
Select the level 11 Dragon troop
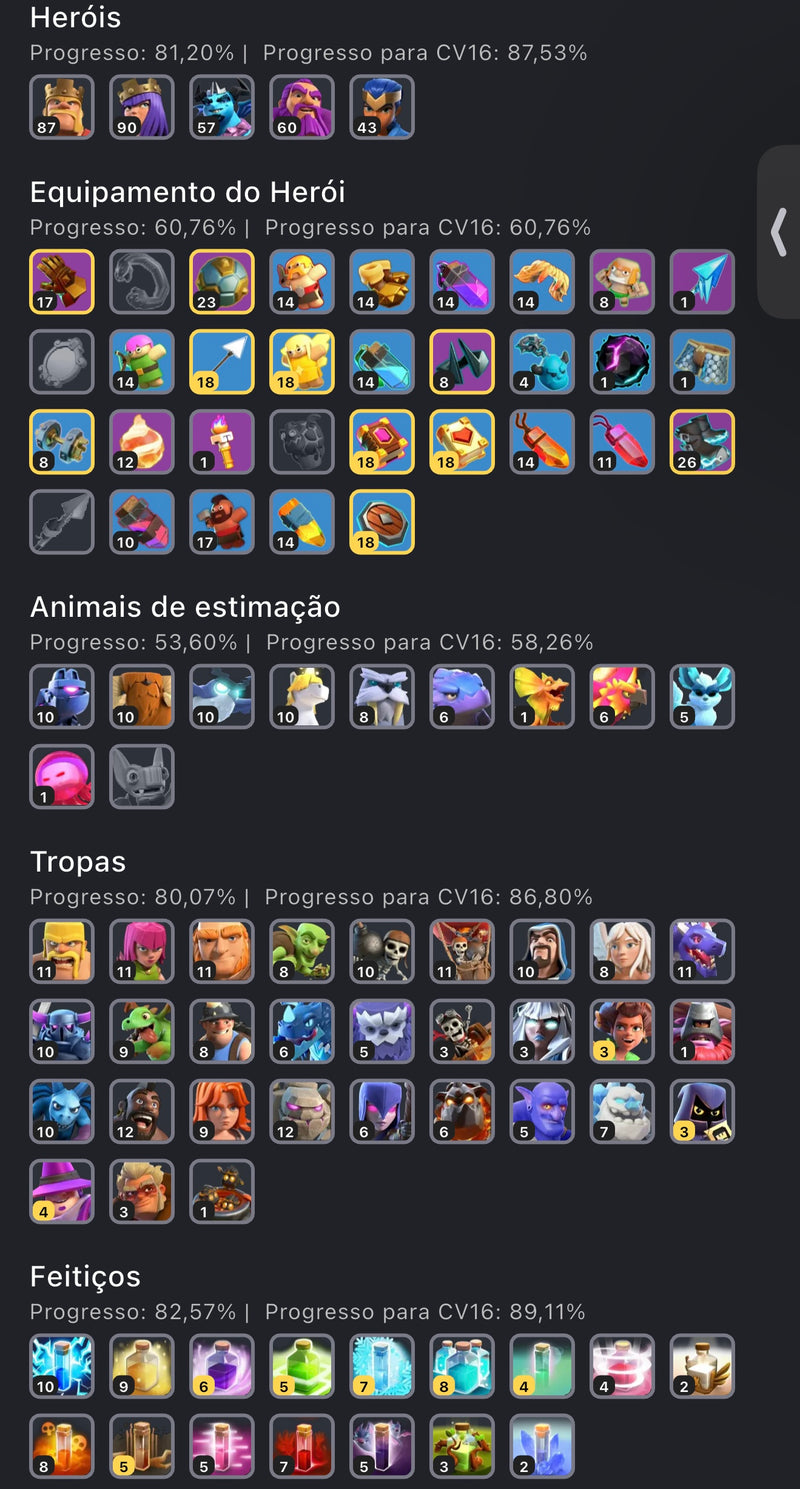click(x=701, y=951)
